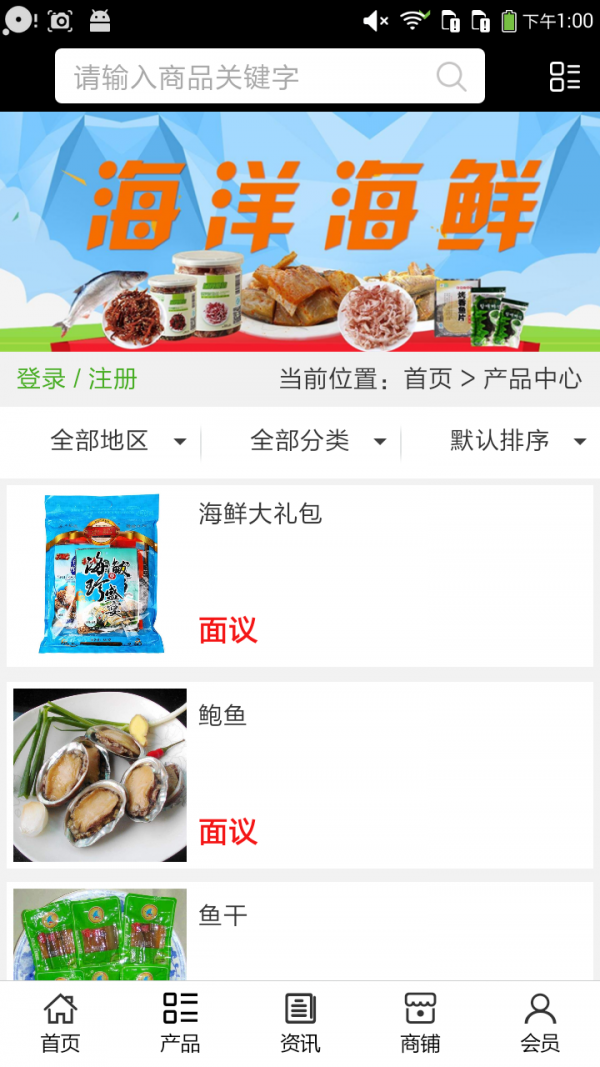Viewport: 600px width, 1067px height.
Task: Switch to the 资讯 tab
Action: (300, 1023)
